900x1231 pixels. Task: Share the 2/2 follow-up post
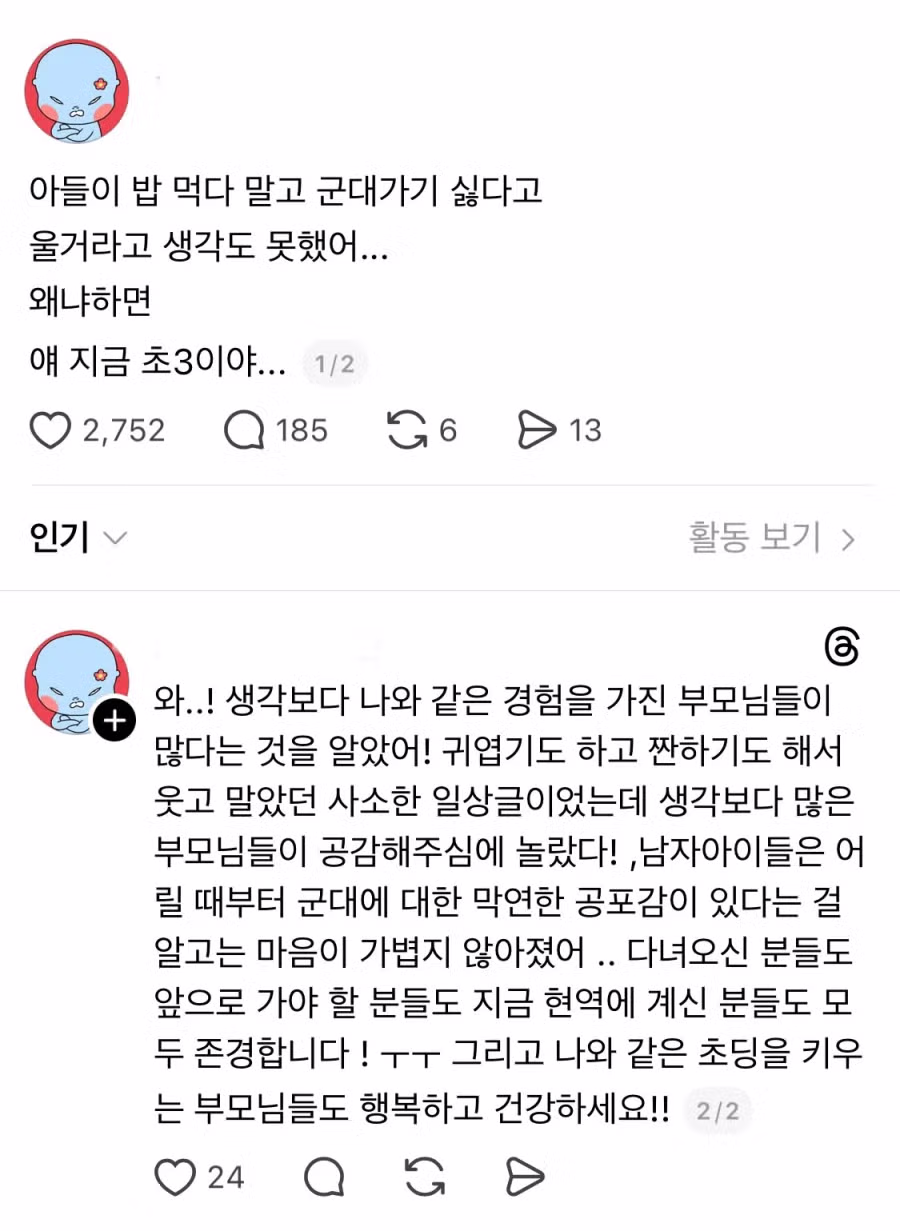click(x=524, y=1177)
